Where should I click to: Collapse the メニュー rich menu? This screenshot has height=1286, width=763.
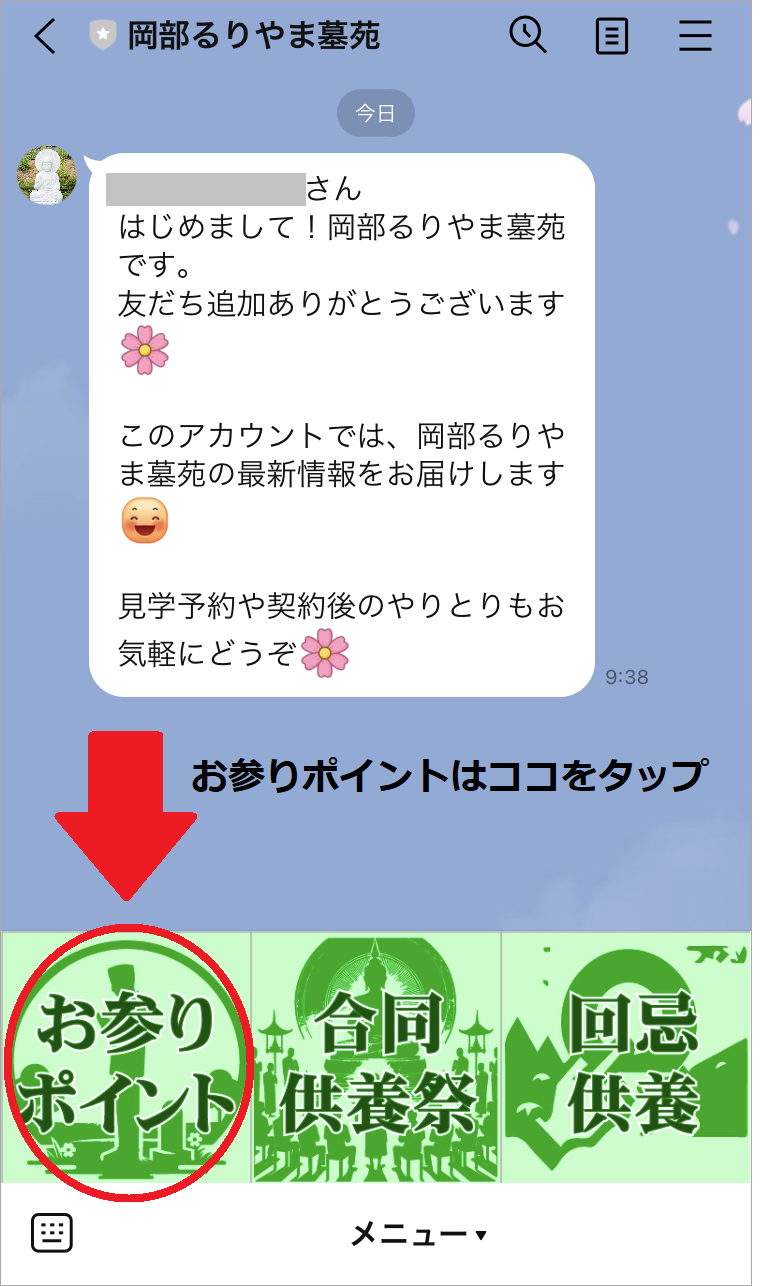click(x=418, y=1235)
